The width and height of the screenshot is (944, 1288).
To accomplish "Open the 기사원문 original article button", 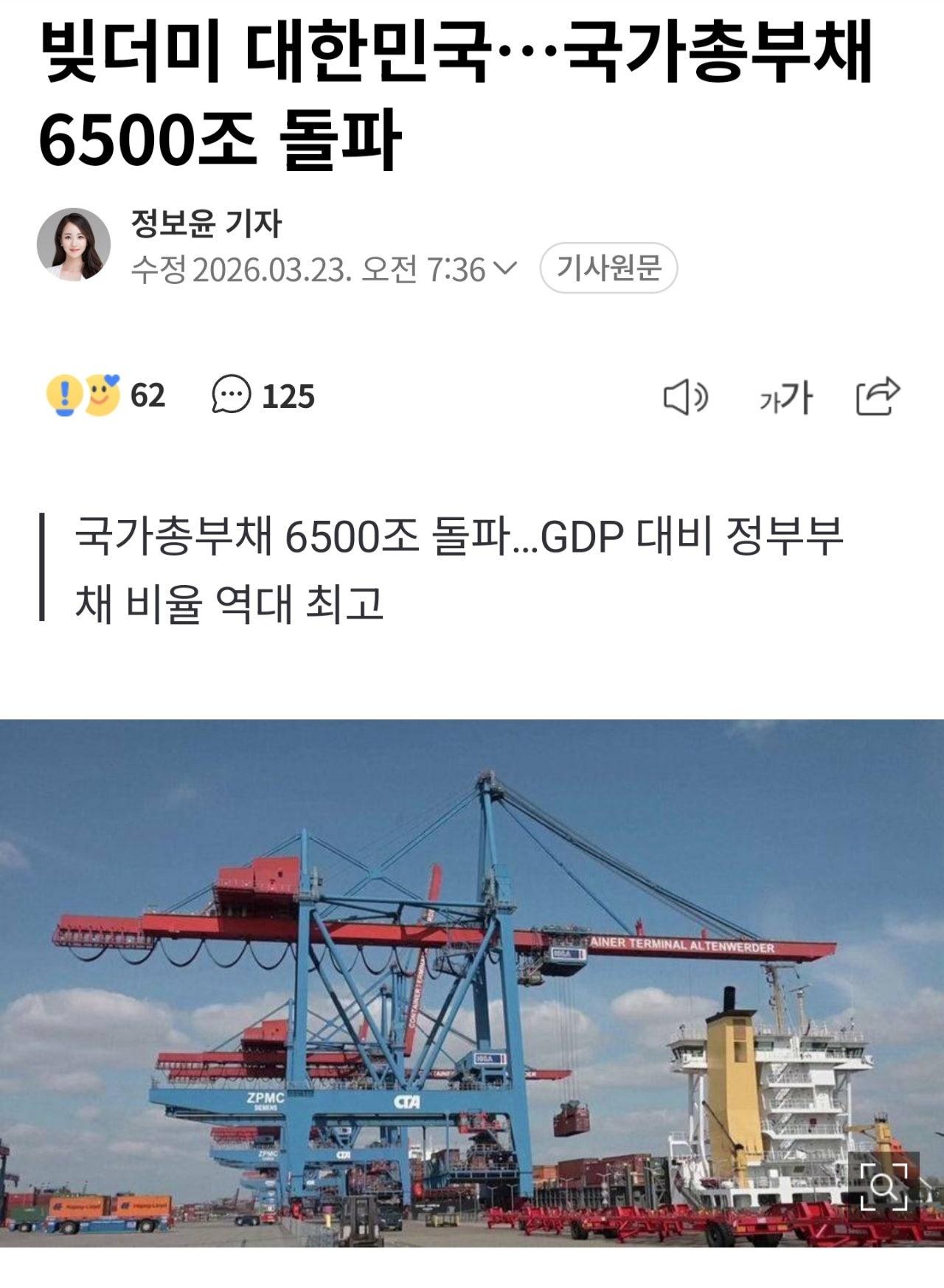I will [608, 268].
